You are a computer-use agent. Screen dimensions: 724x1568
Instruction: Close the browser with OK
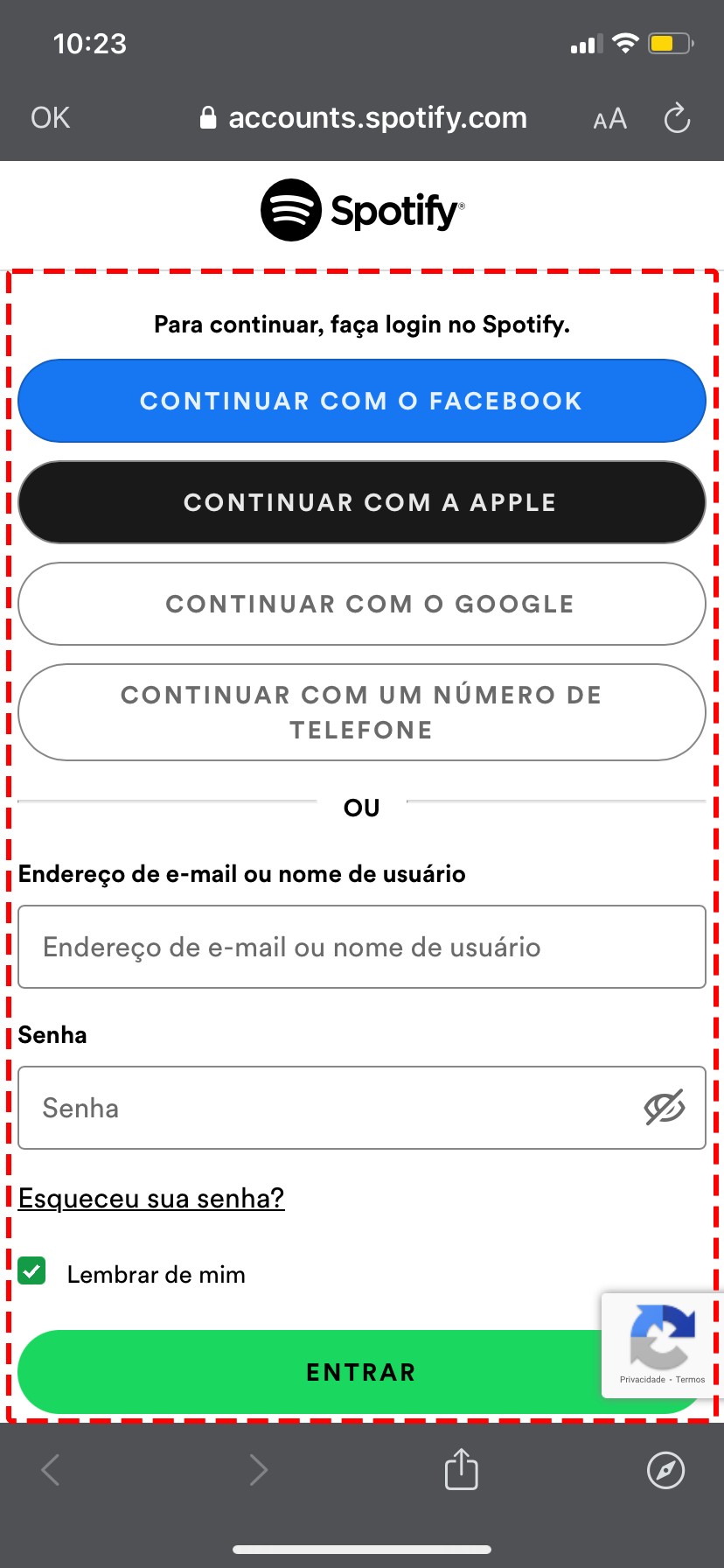(50, 118)
